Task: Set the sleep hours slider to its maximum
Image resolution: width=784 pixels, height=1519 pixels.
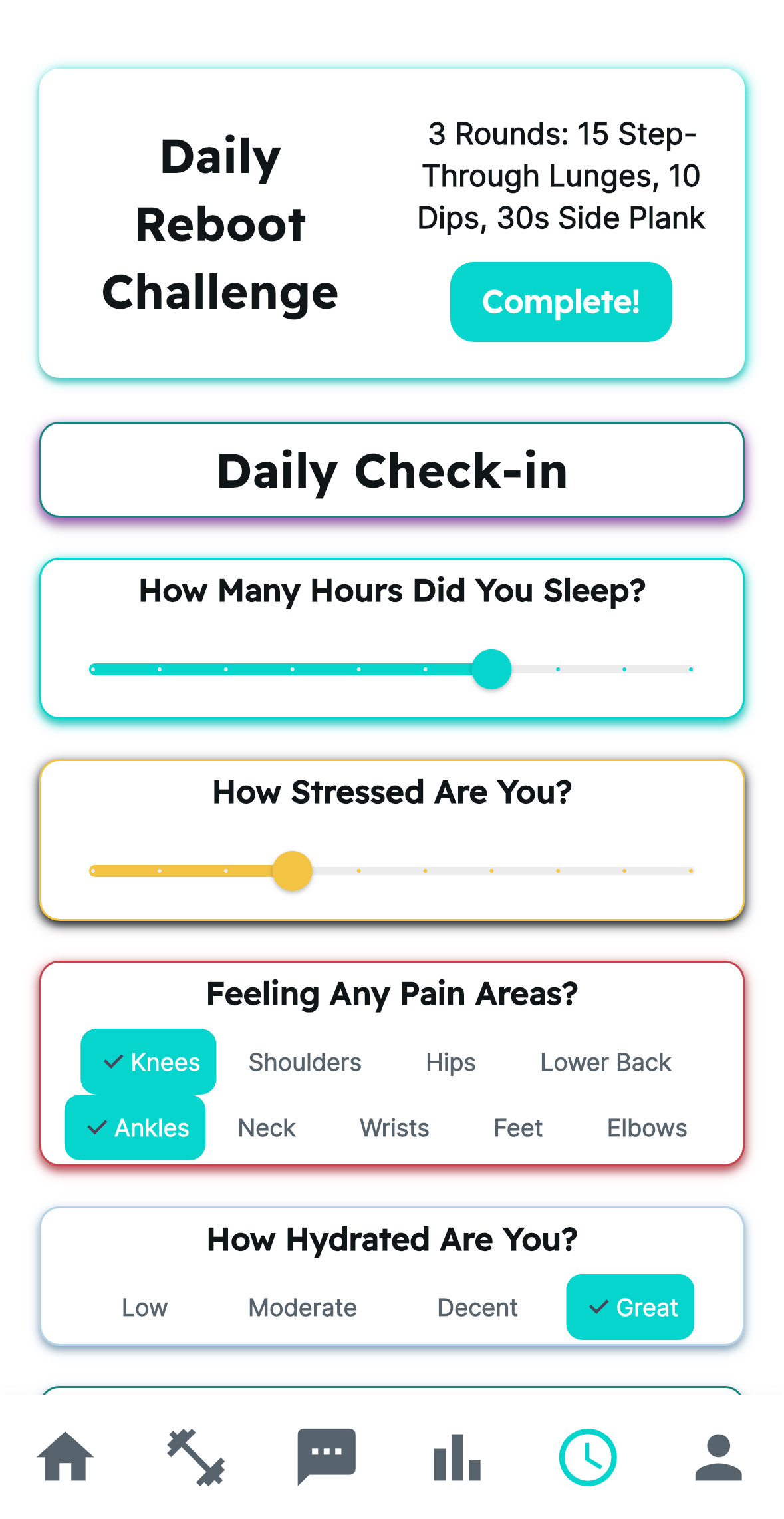Action: [690, 669]
